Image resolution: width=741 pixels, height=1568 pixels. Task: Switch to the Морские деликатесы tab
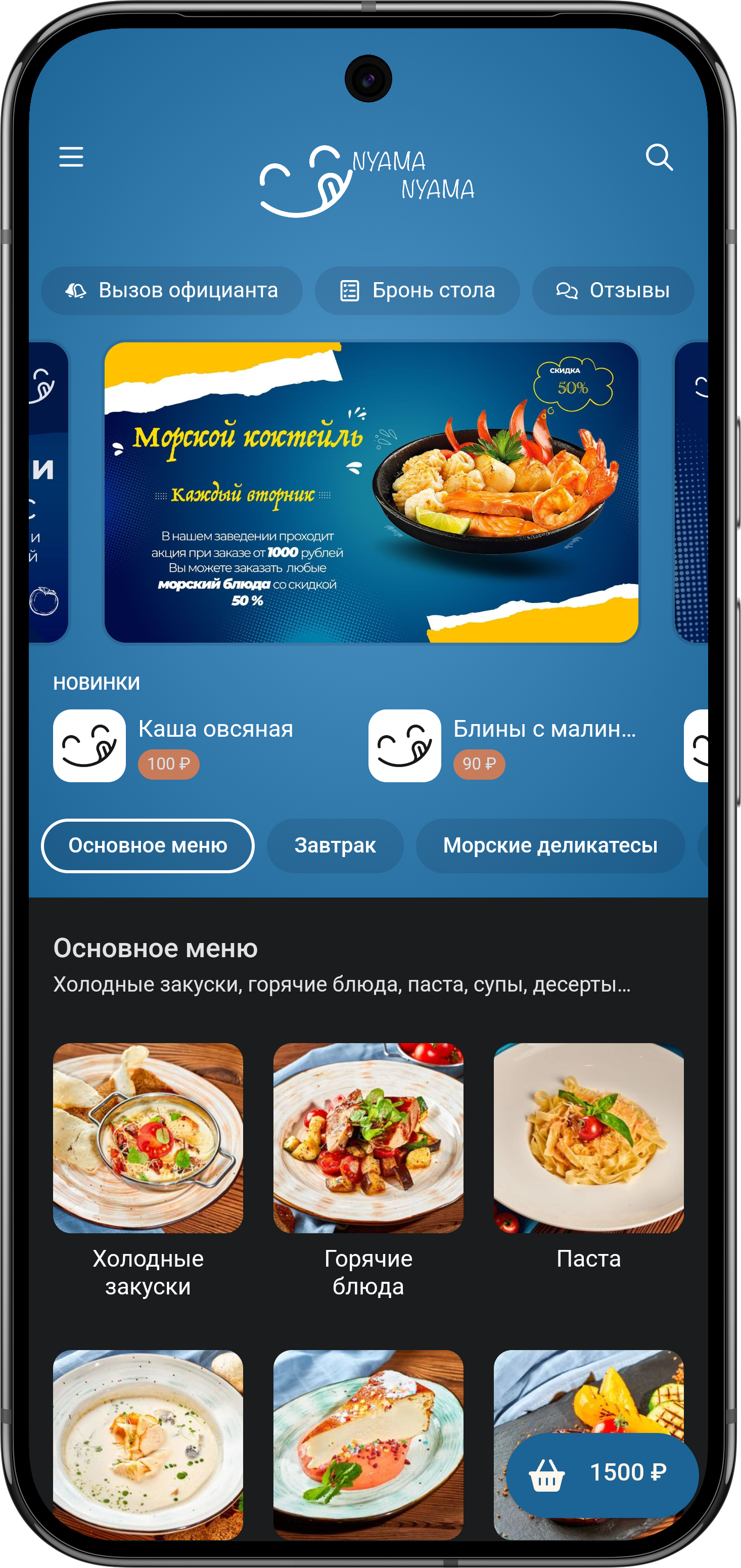[x=550, y=845]
